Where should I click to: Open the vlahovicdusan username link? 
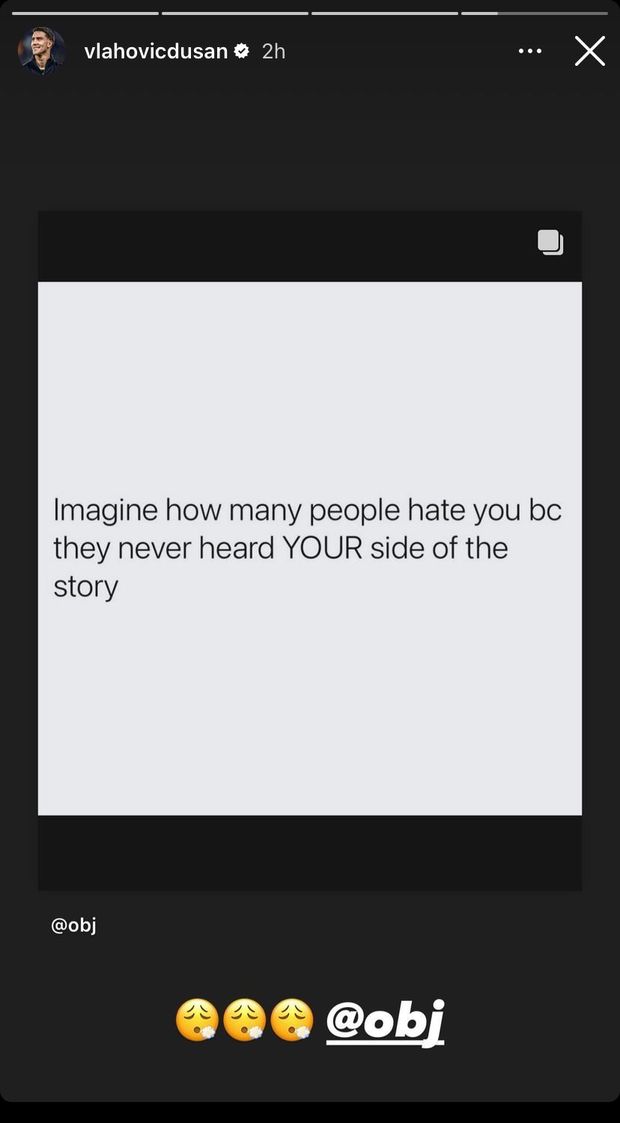[x=156, y=51]
